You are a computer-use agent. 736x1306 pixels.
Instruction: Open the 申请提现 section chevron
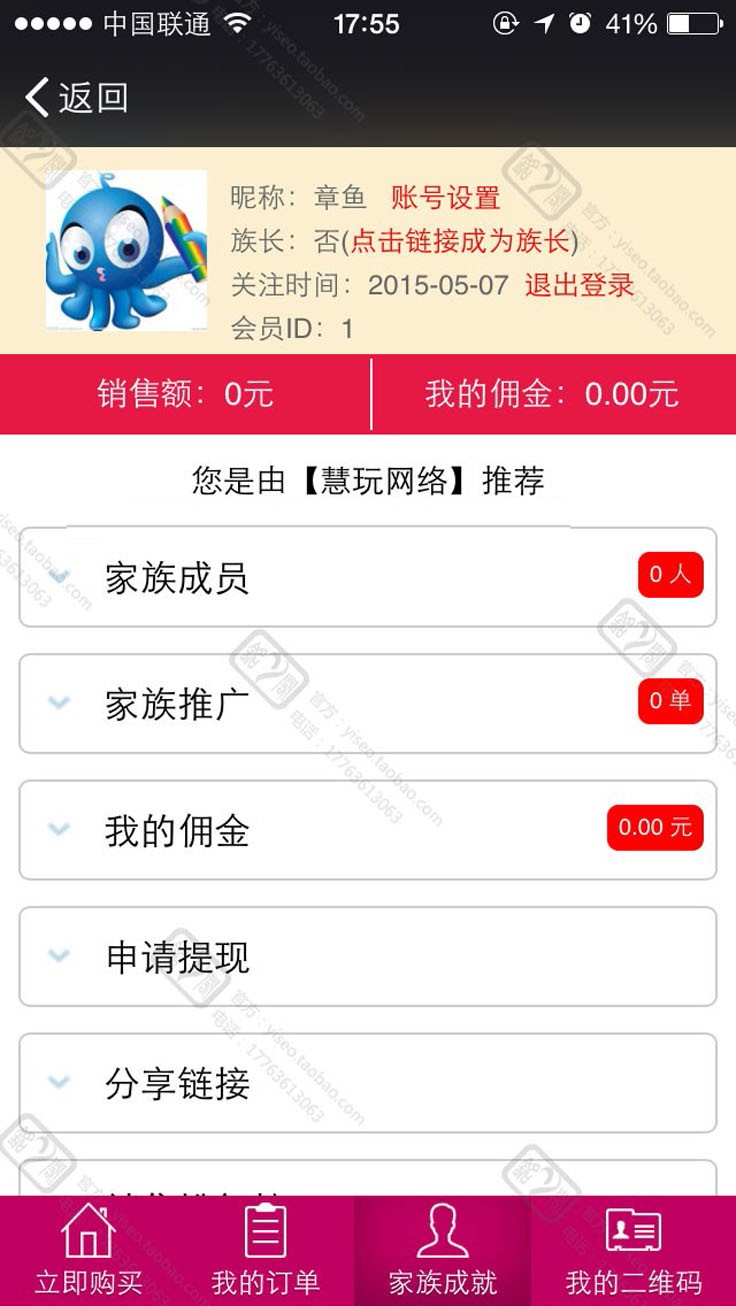(57, 956)
